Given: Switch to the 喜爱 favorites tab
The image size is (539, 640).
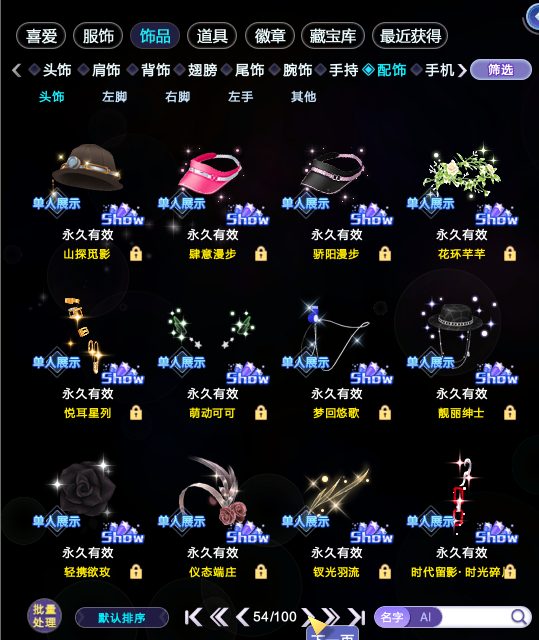Looking at the screenshot, I should tap(41, 36).
